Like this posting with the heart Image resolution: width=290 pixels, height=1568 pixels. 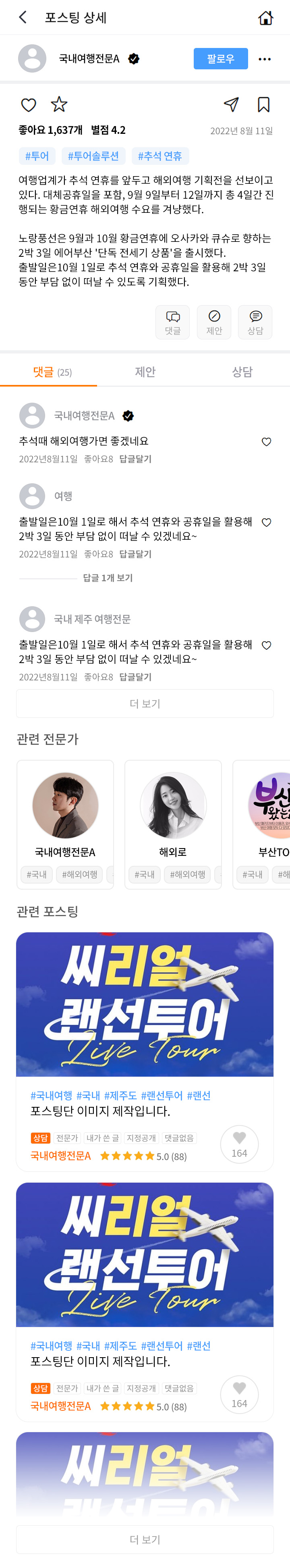29,105
